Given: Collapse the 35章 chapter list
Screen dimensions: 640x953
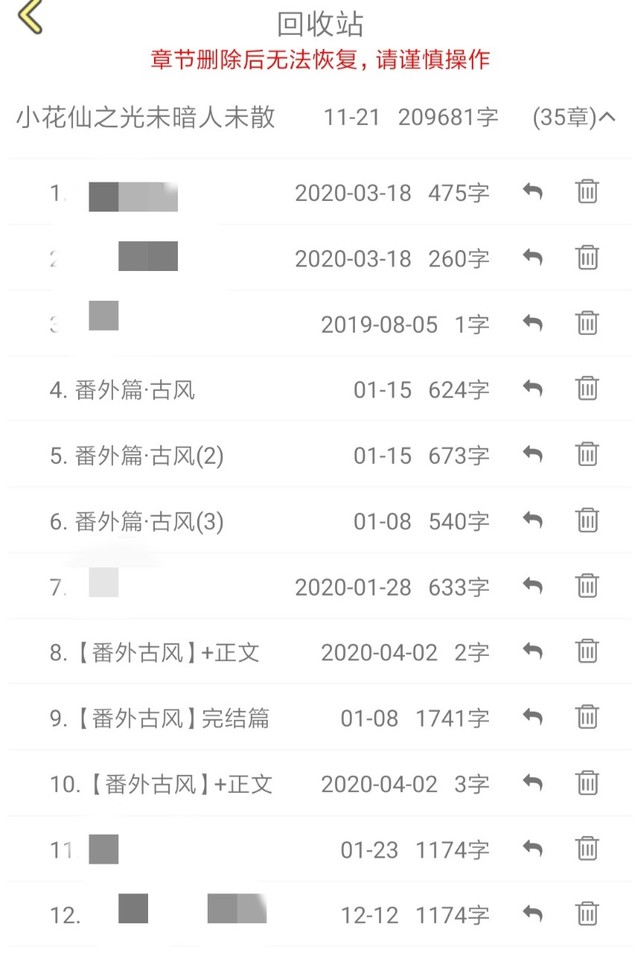Looking at the screenshot, I should click(x=607, y=117).
